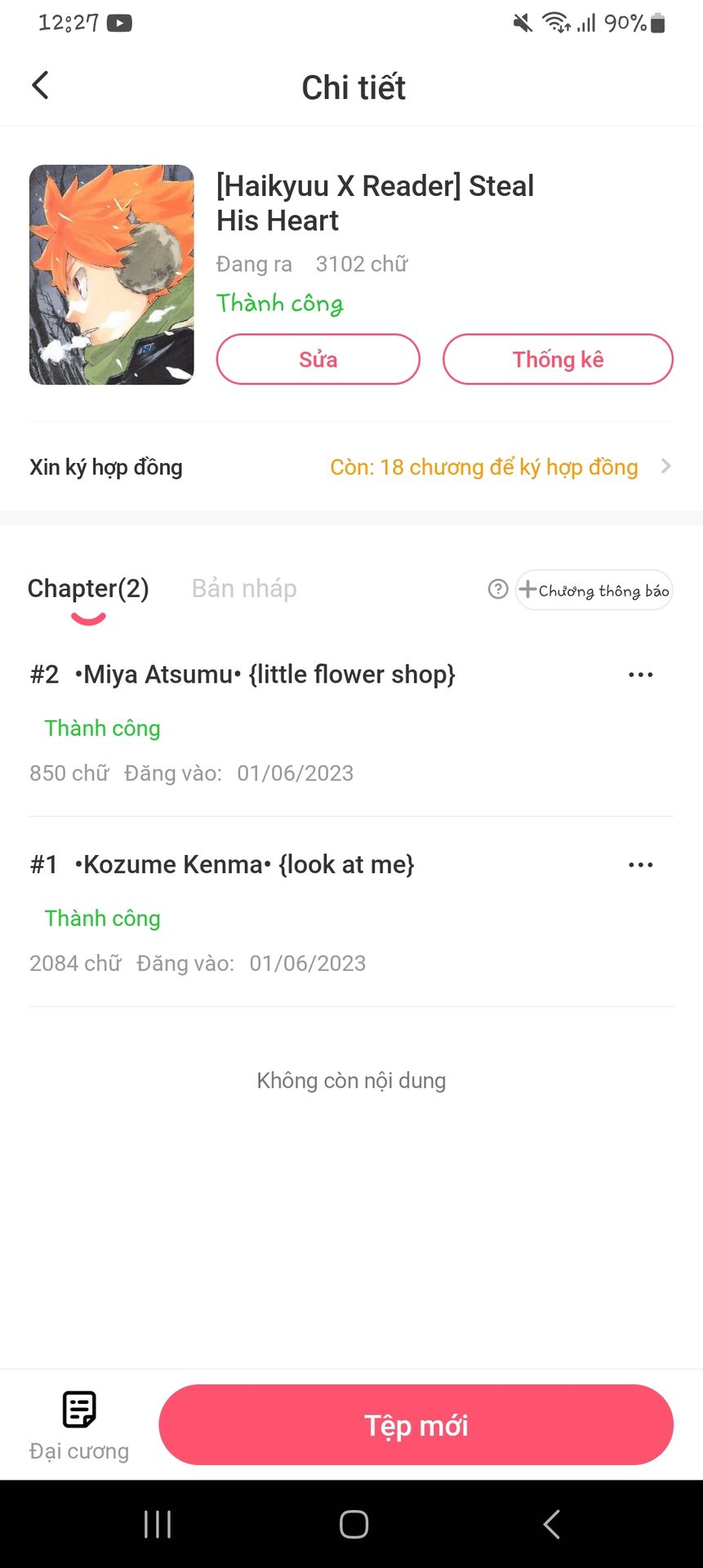Go to the system home screen
This screenshot has width=703, height=1568.
tap(354, 1524)
